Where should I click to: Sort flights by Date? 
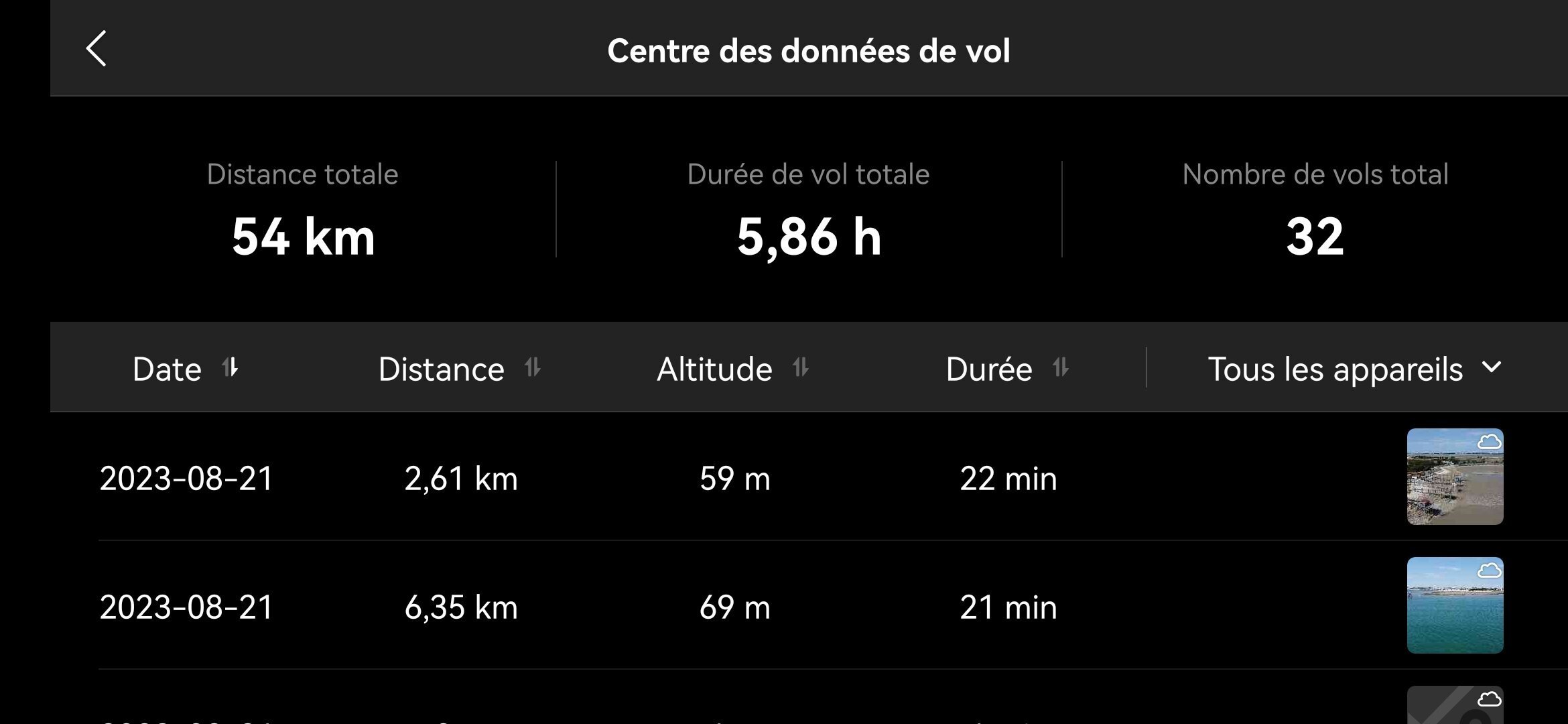(185, 369)
